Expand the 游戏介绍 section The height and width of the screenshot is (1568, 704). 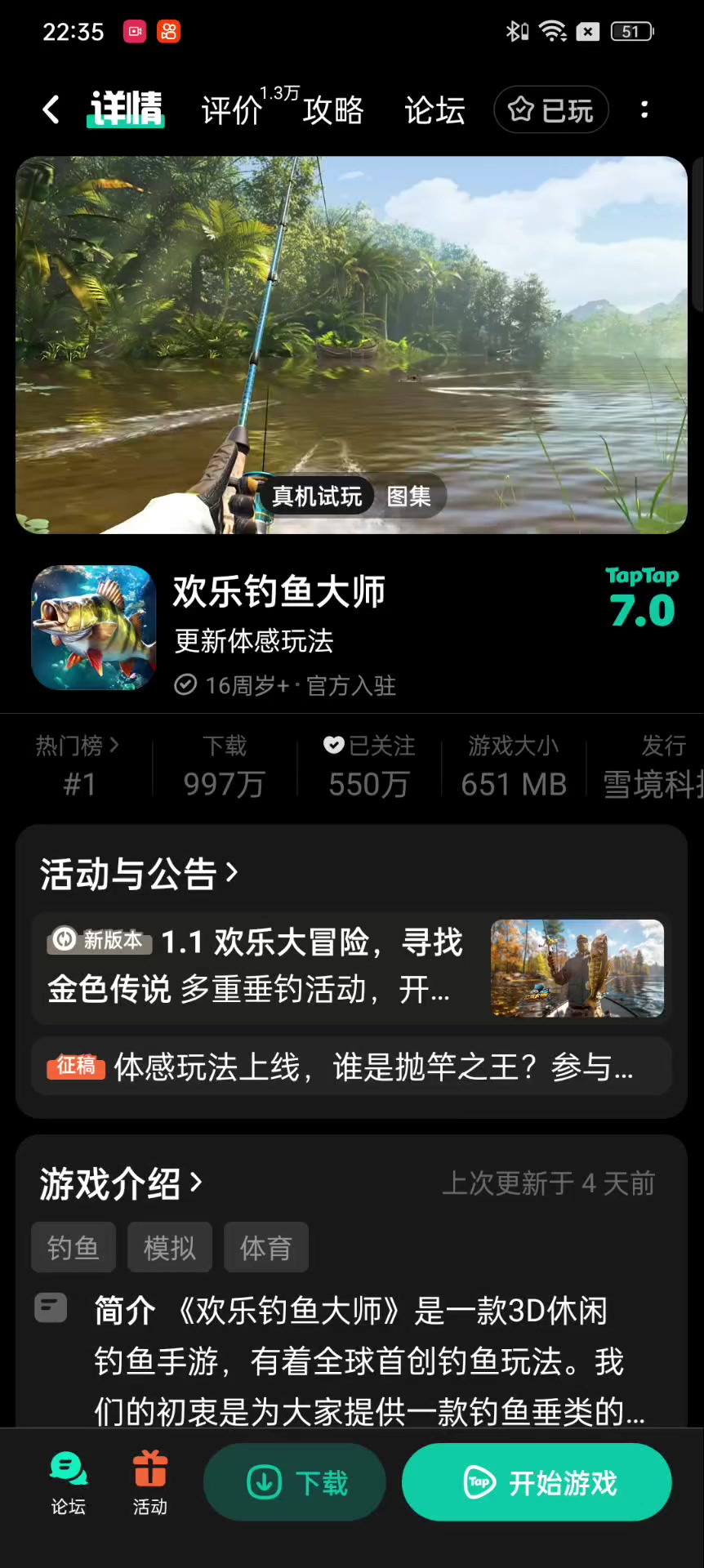pyautogui.click(x=121, y=1183)
